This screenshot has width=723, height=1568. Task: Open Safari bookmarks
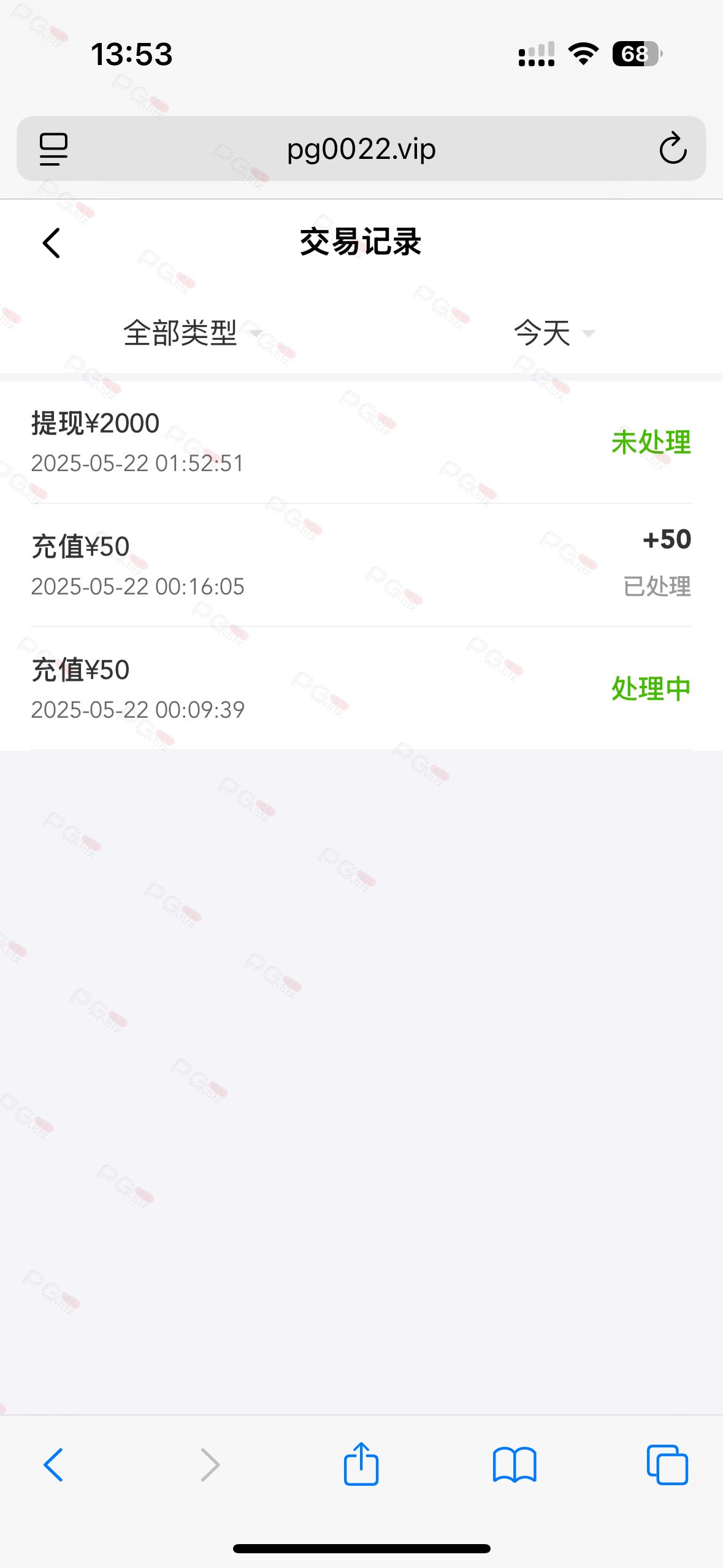coord(515,1465)
